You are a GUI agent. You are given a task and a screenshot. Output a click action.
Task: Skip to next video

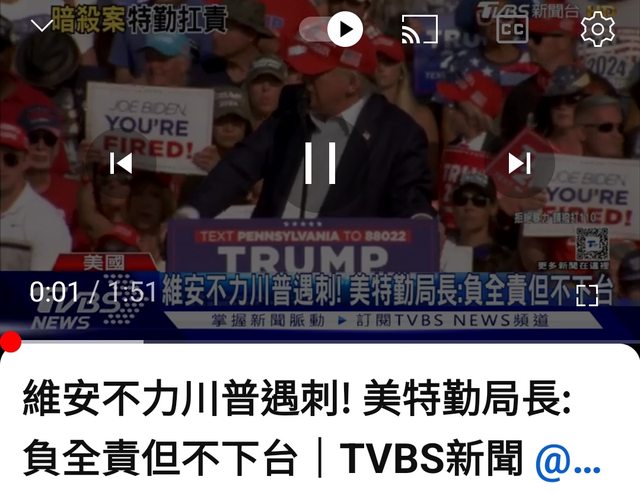(520, 163)
